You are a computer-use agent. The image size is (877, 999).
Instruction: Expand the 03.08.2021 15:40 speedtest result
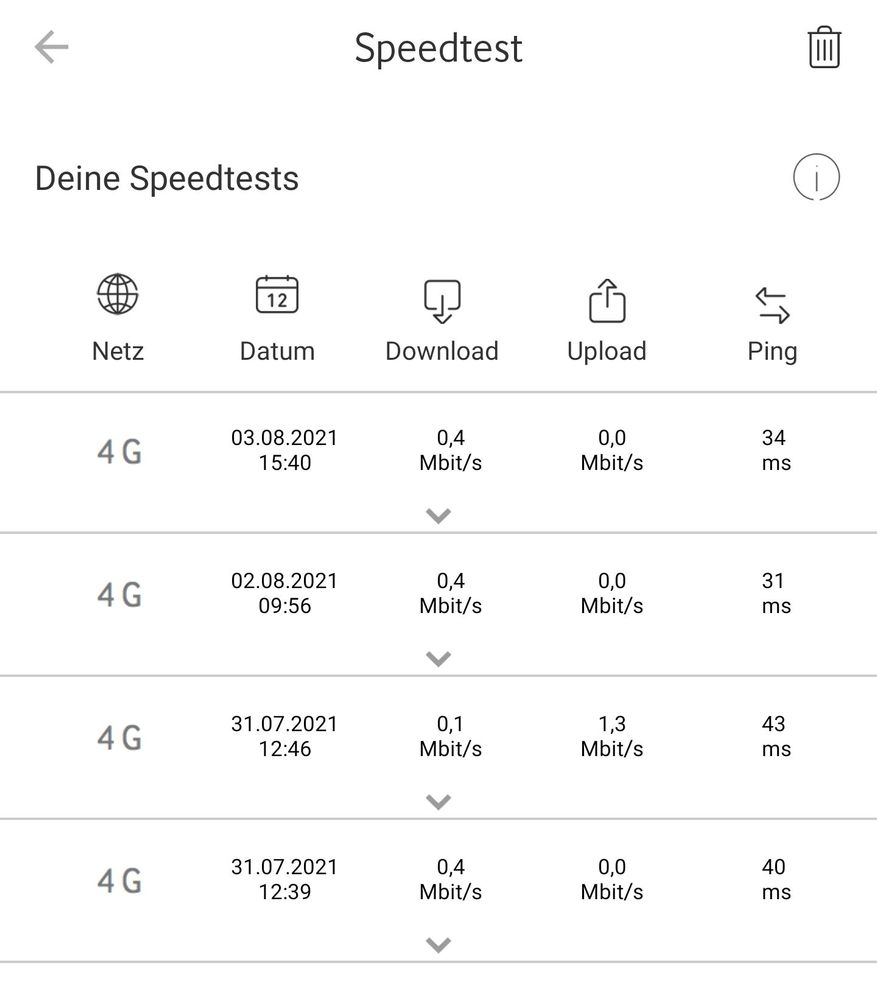click(437, 515)
